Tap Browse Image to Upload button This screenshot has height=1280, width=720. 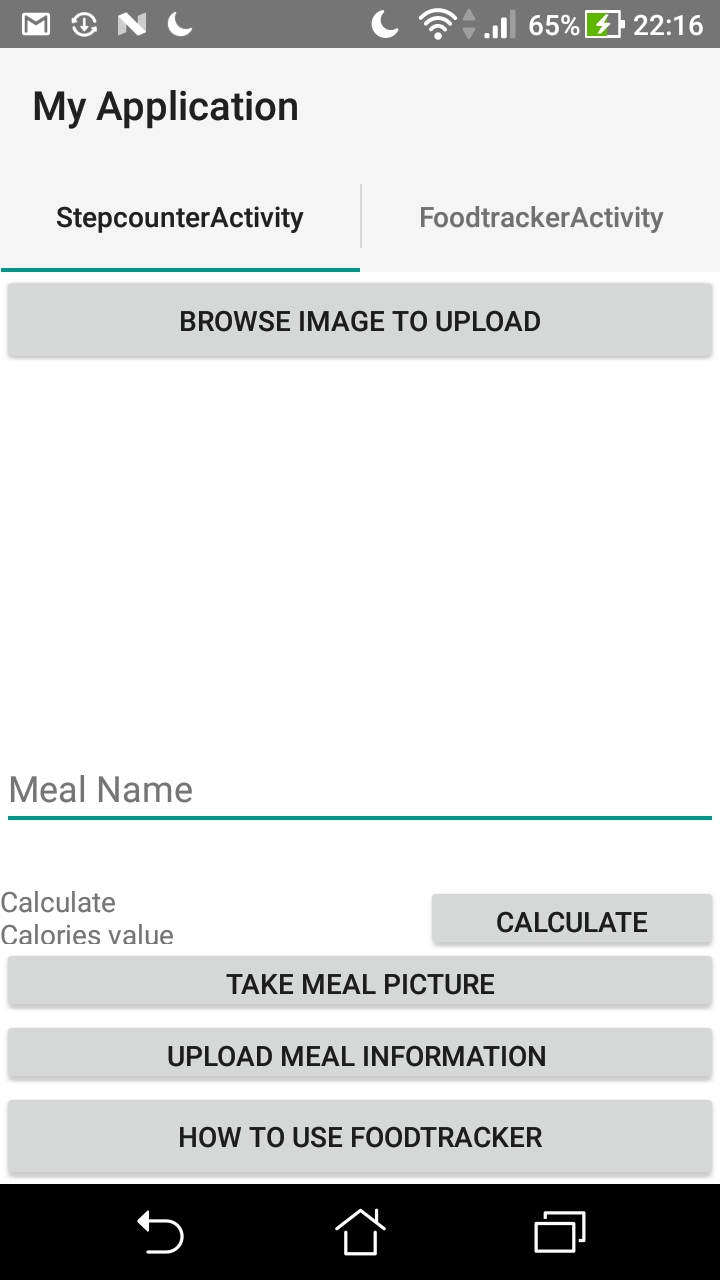[360, 321]
